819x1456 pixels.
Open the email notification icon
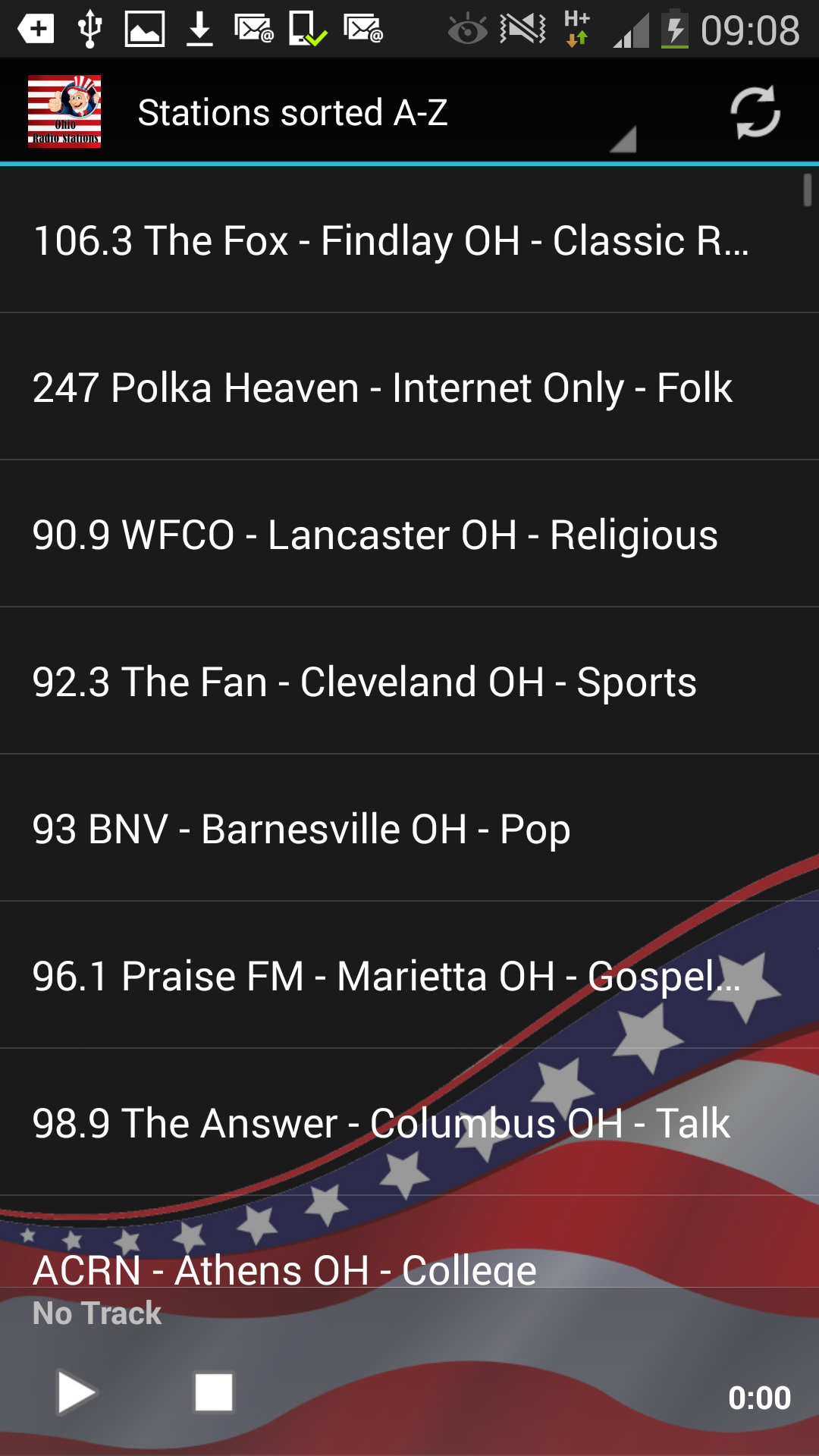pyautogui.click(x=255, y=29)
